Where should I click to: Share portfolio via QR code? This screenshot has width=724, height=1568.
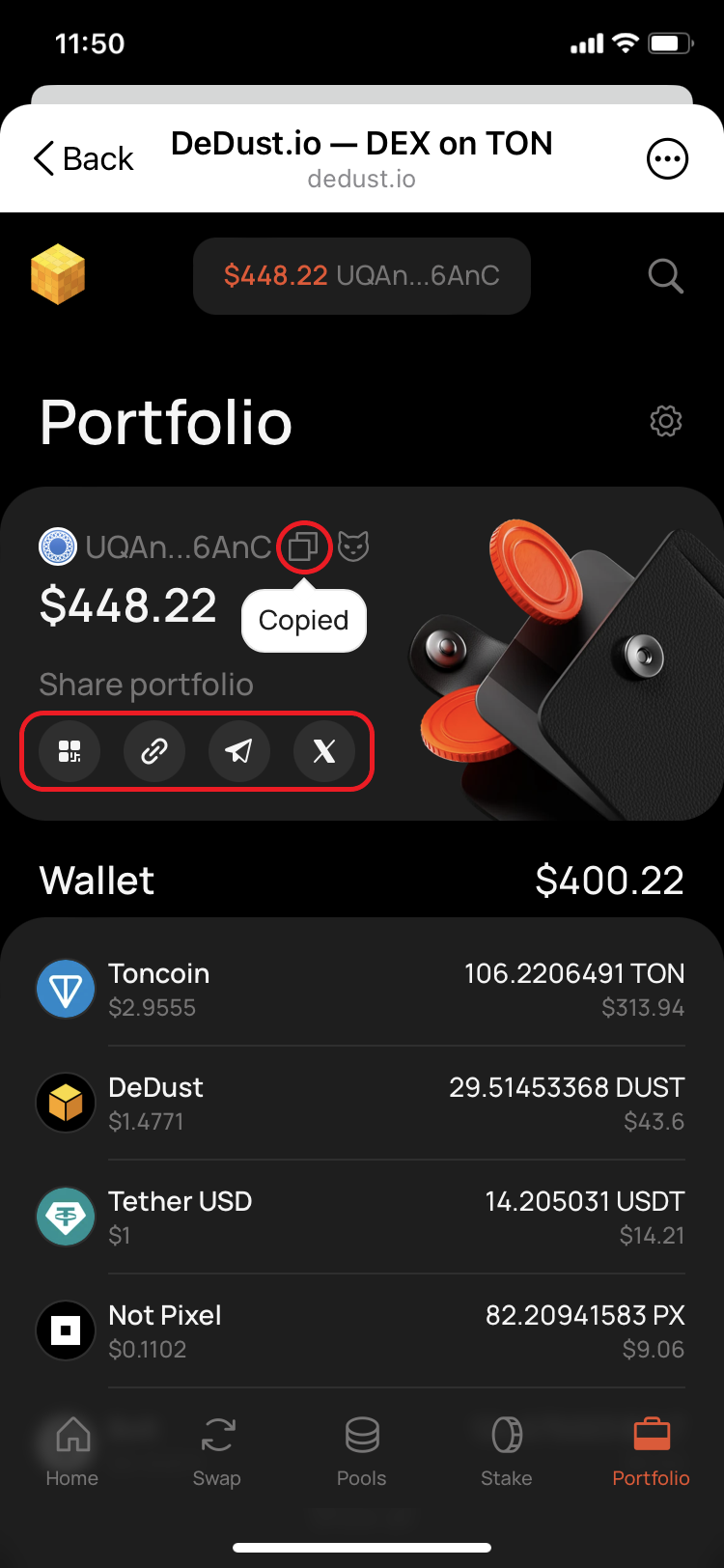tap(70, 751)
